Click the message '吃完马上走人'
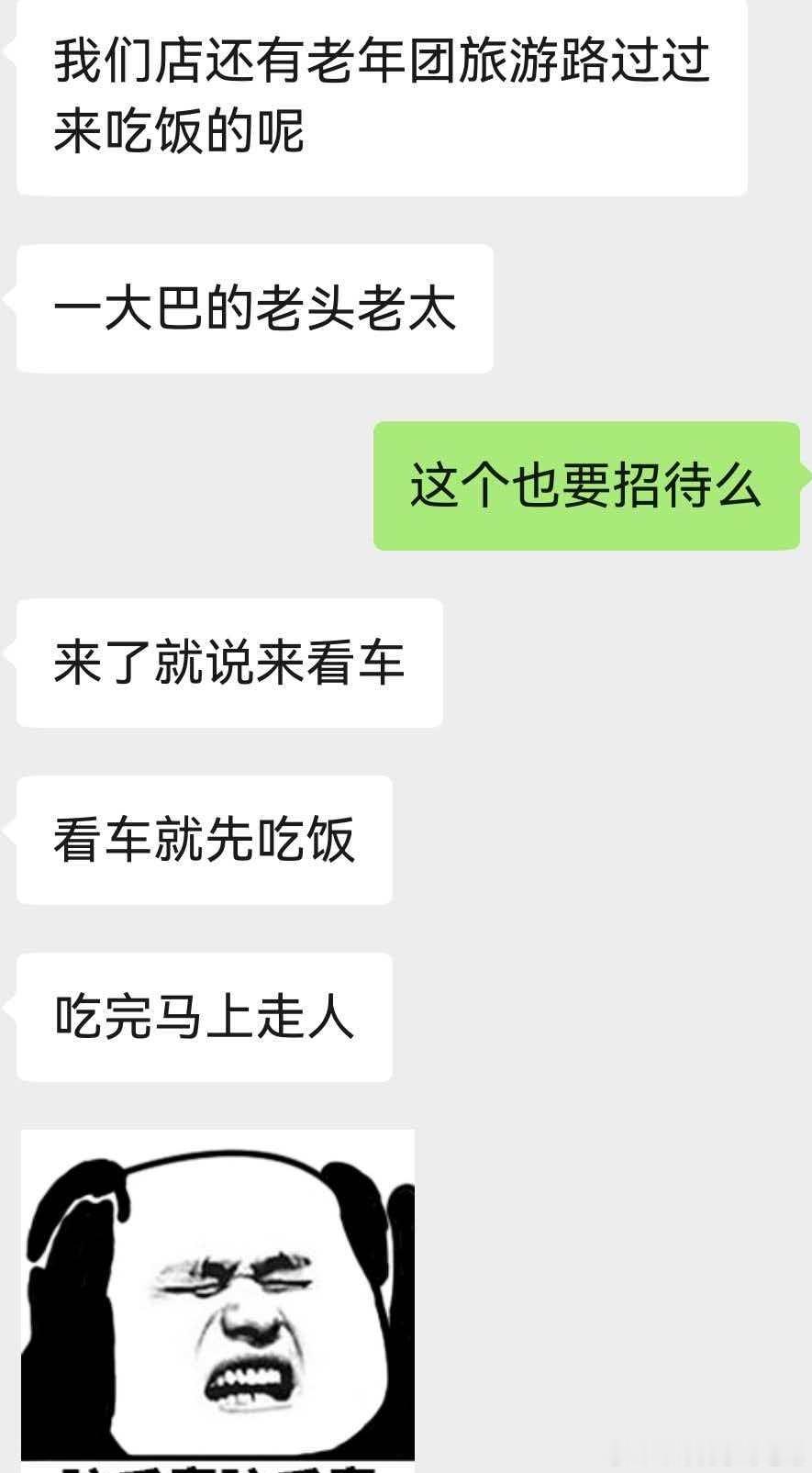The width and height of the screenshot is (812, 1473). click(202, 1015)
